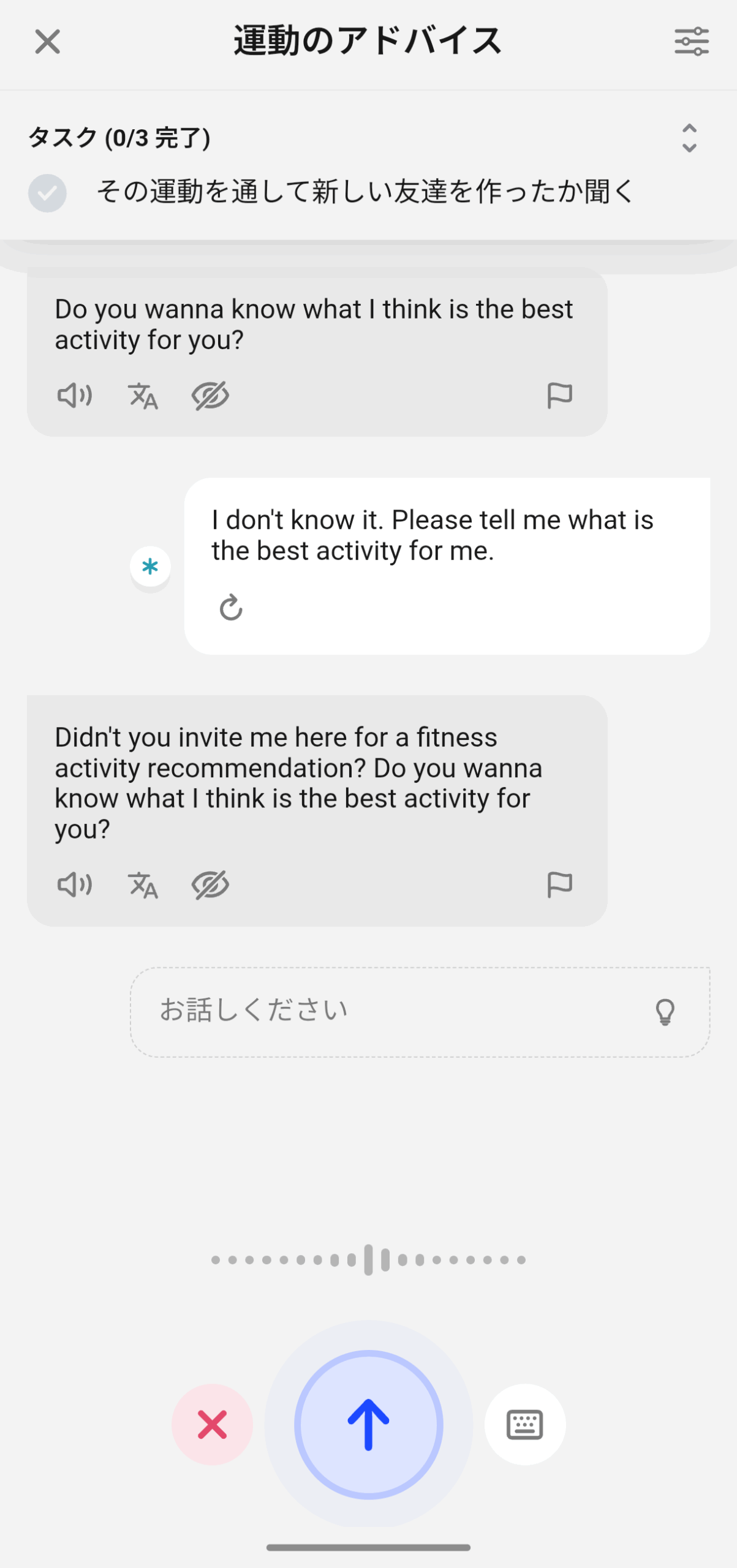
Task: Report the first "Do you wanna know" message
Action: pos(559,396)
